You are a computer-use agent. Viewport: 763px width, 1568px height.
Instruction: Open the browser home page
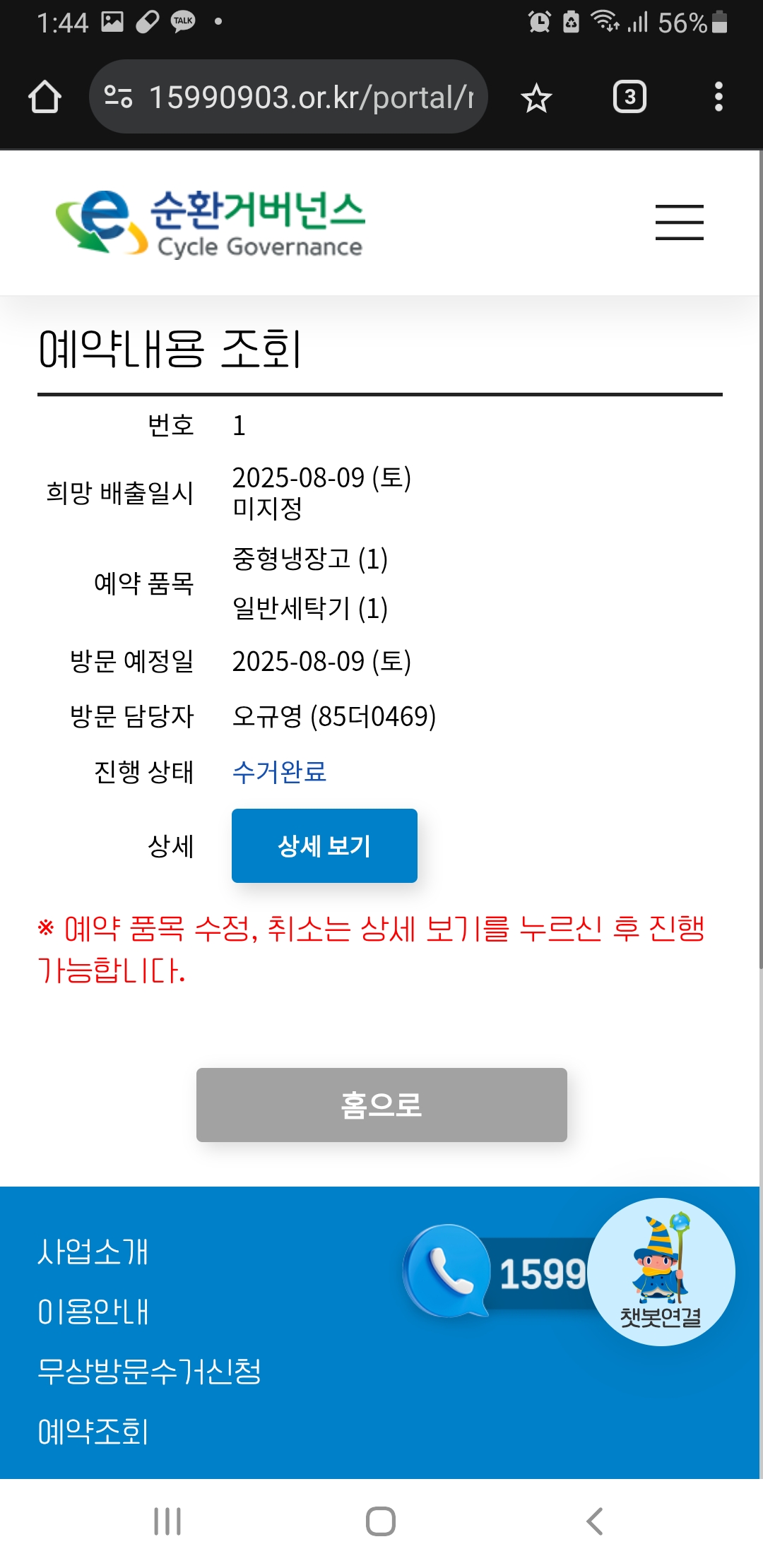45,97
